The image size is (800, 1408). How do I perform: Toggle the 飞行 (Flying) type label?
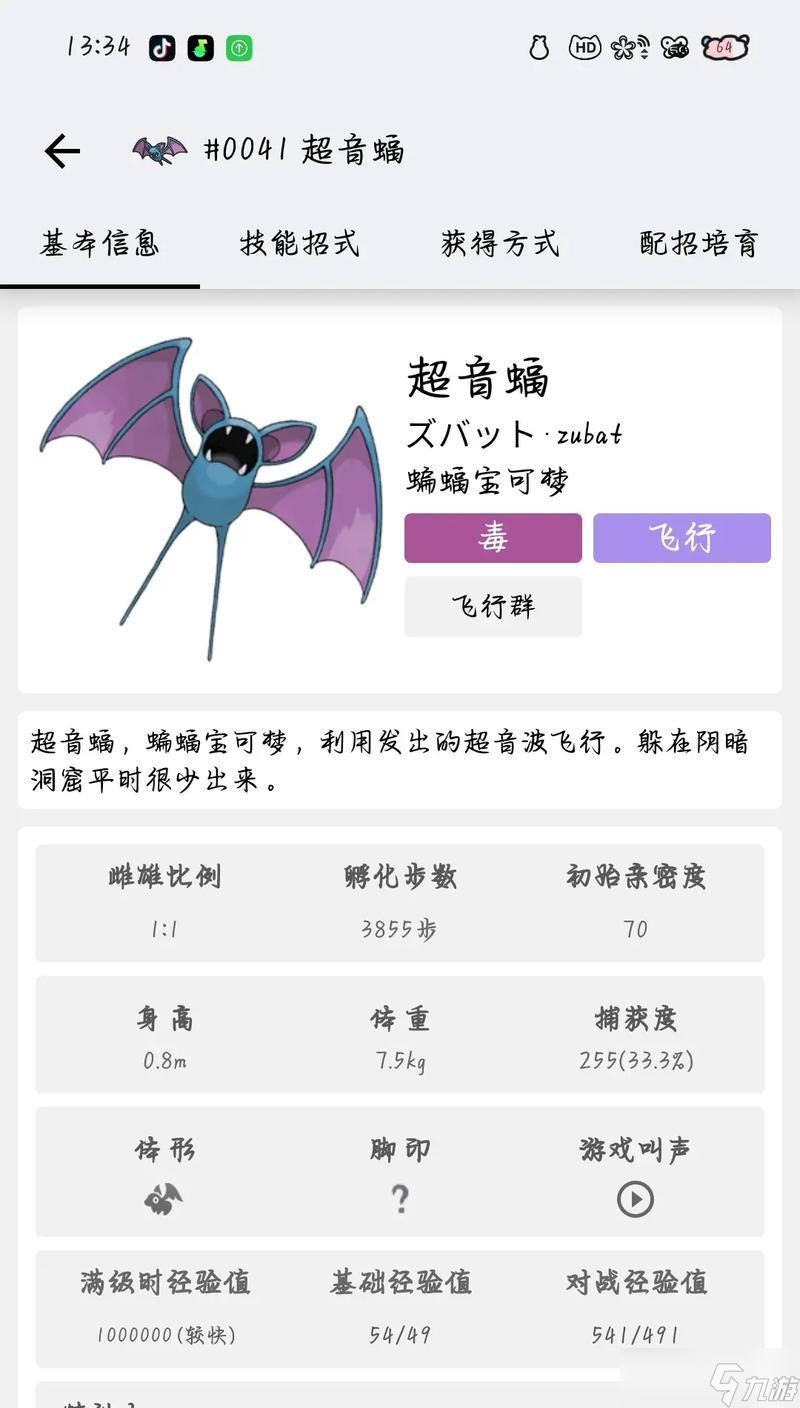tap(681, 538)
